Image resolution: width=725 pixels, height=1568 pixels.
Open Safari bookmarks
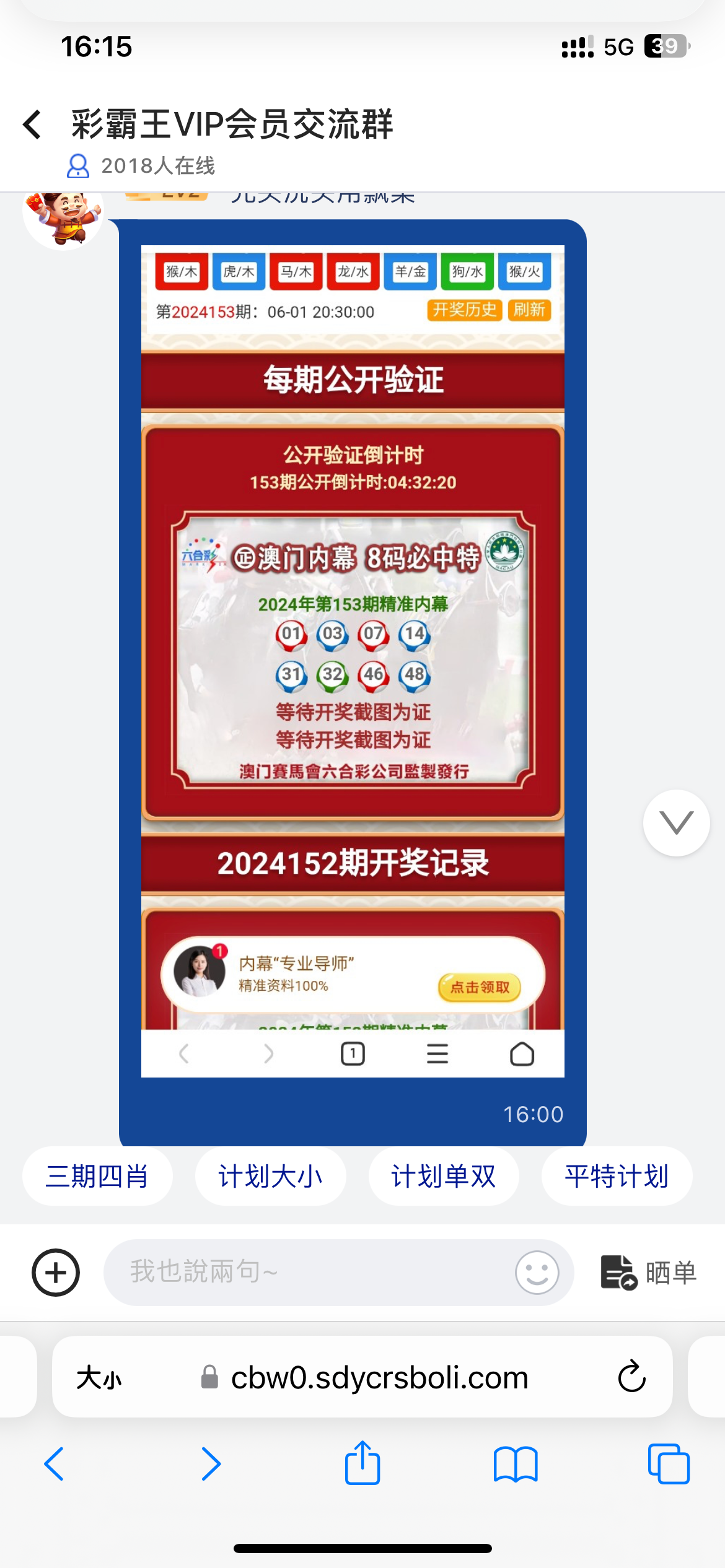516,1464
